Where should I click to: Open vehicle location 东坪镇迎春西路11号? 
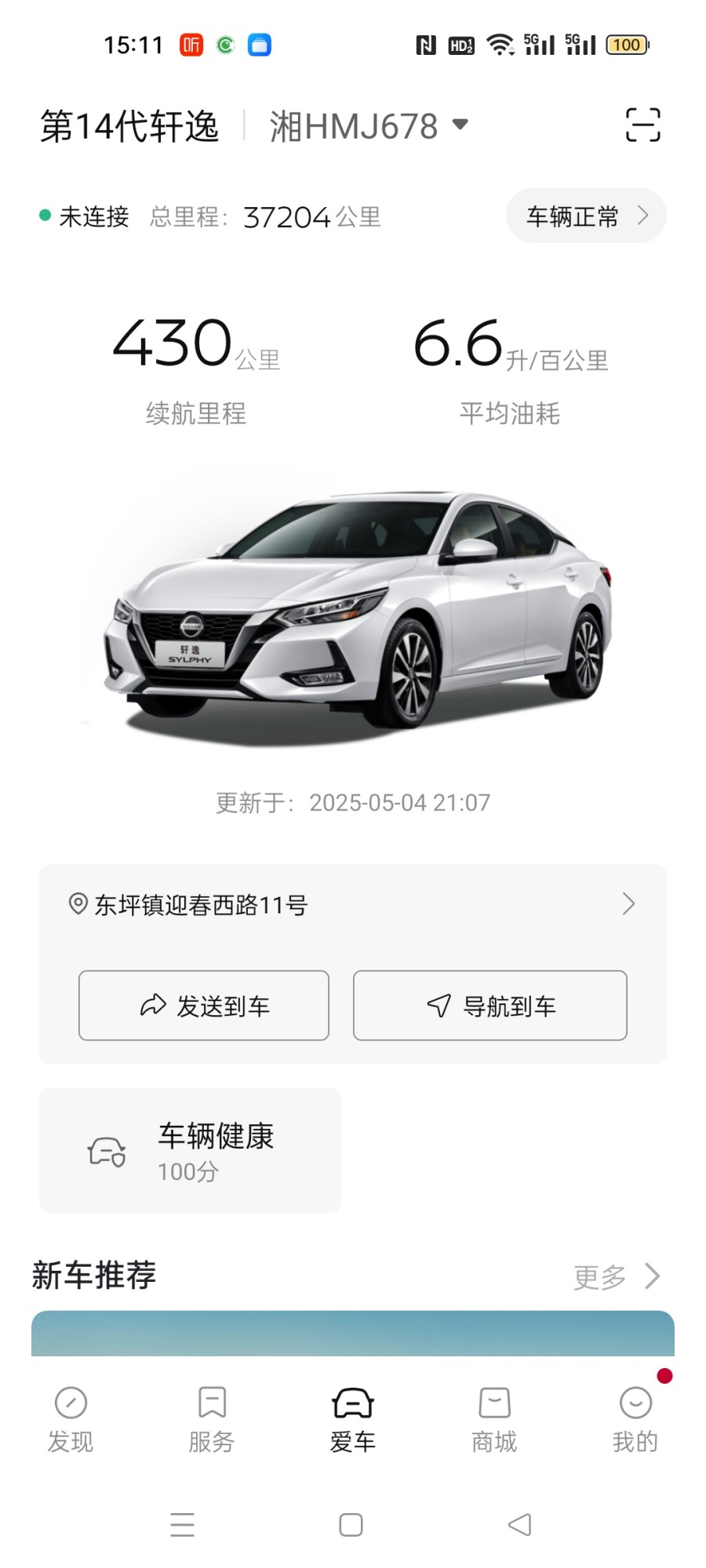pos(352,905)
